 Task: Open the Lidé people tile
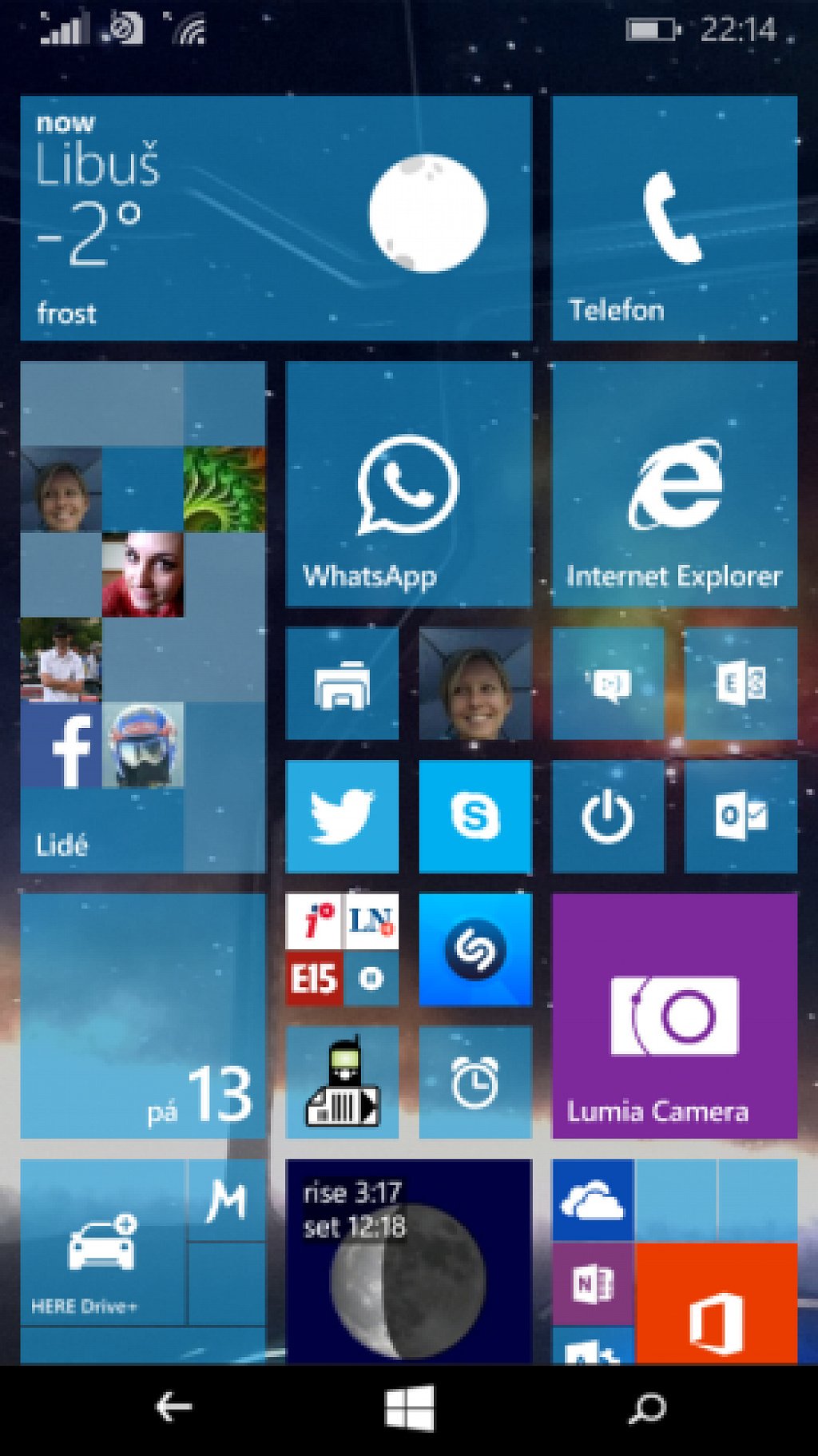143,616
